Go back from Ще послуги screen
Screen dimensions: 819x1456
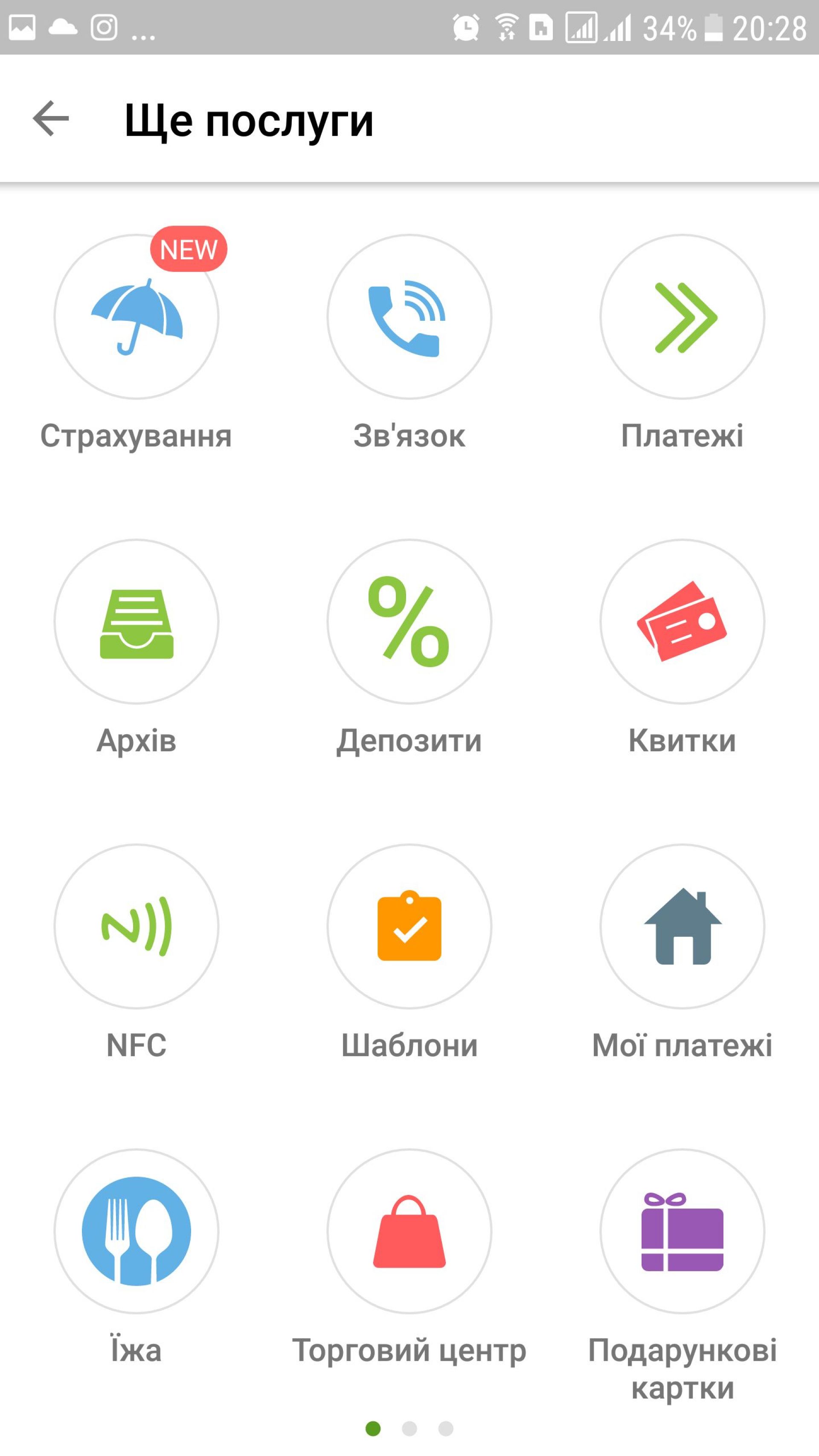pos(51,119)
